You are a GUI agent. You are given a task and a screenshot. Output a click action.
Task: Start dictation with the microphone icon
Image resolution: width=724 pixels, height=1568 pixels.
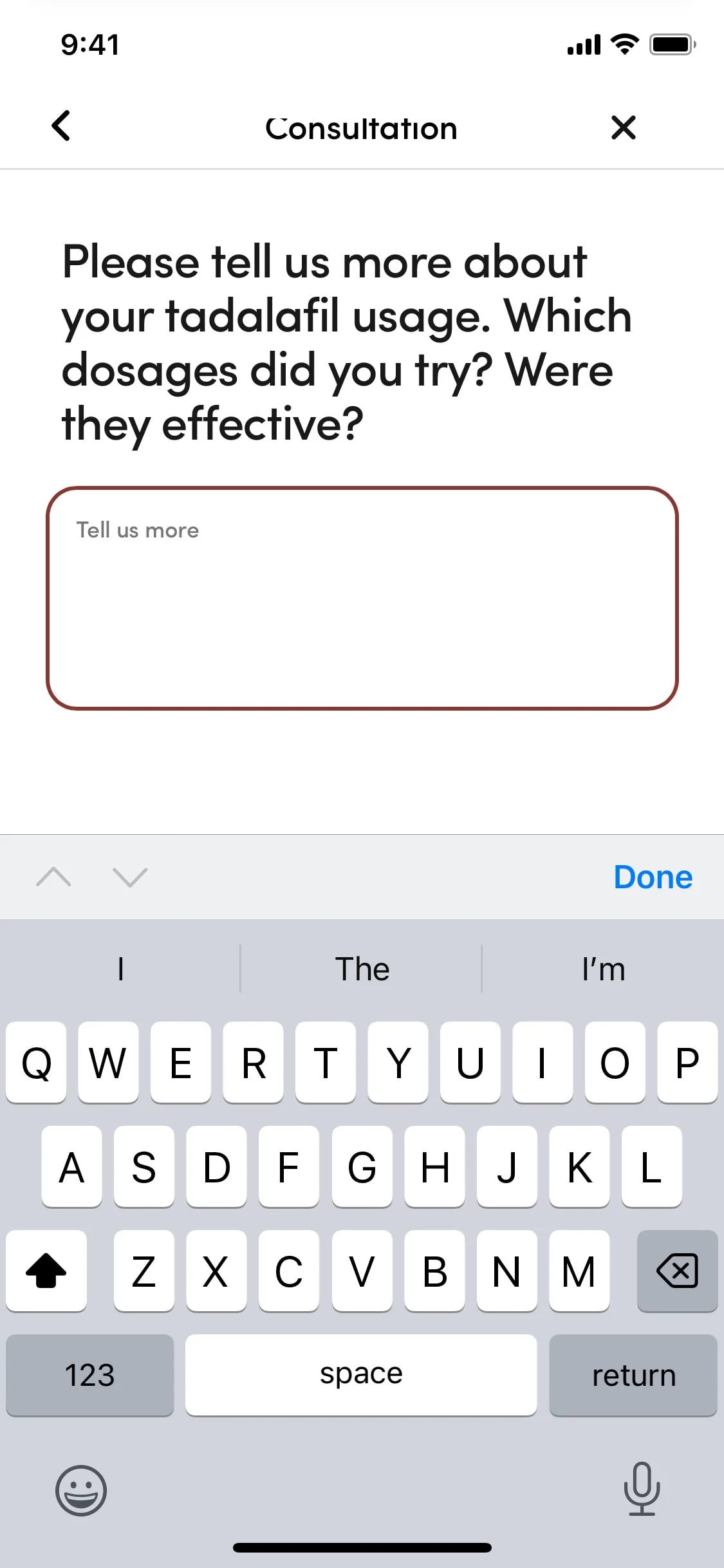(x=642, y=1488)
